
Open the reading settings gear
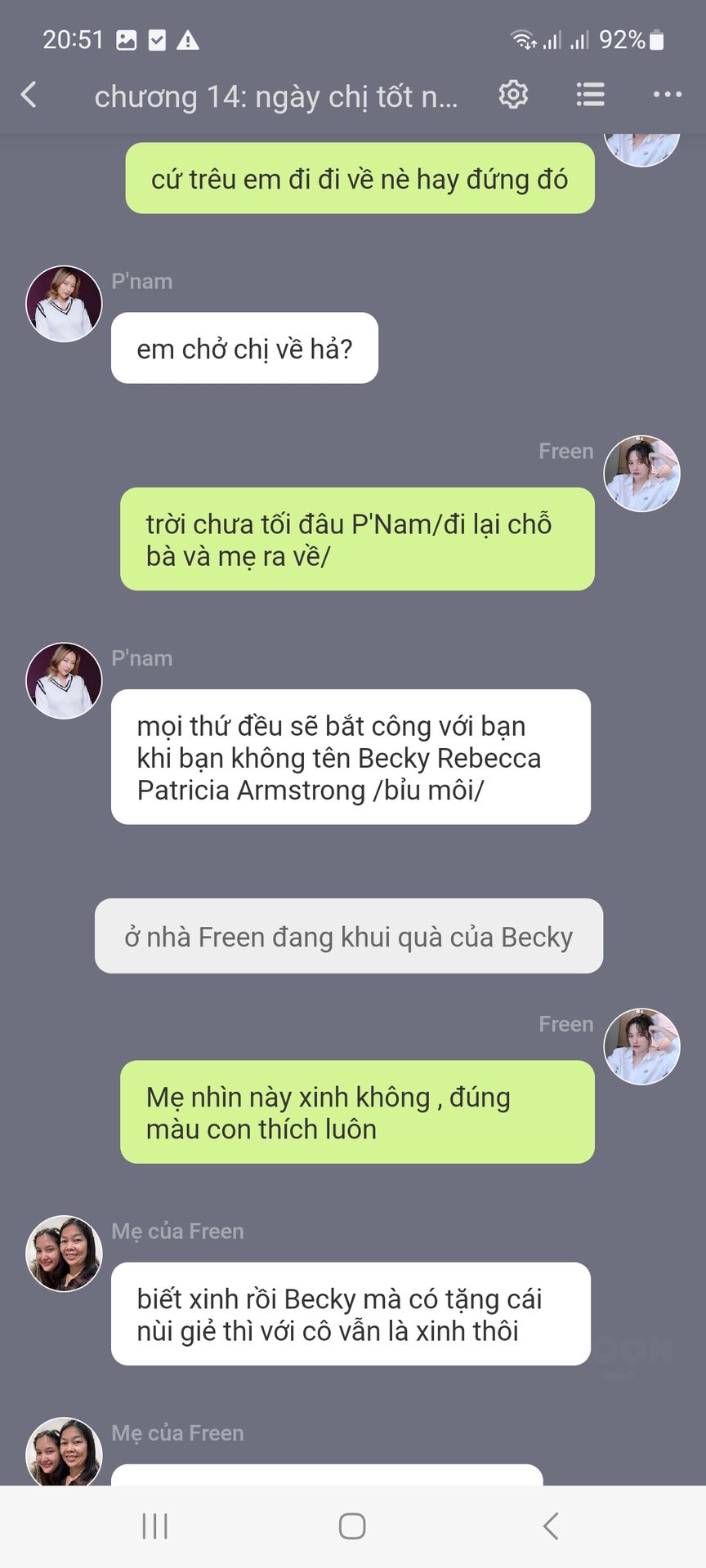coord(513,95)
